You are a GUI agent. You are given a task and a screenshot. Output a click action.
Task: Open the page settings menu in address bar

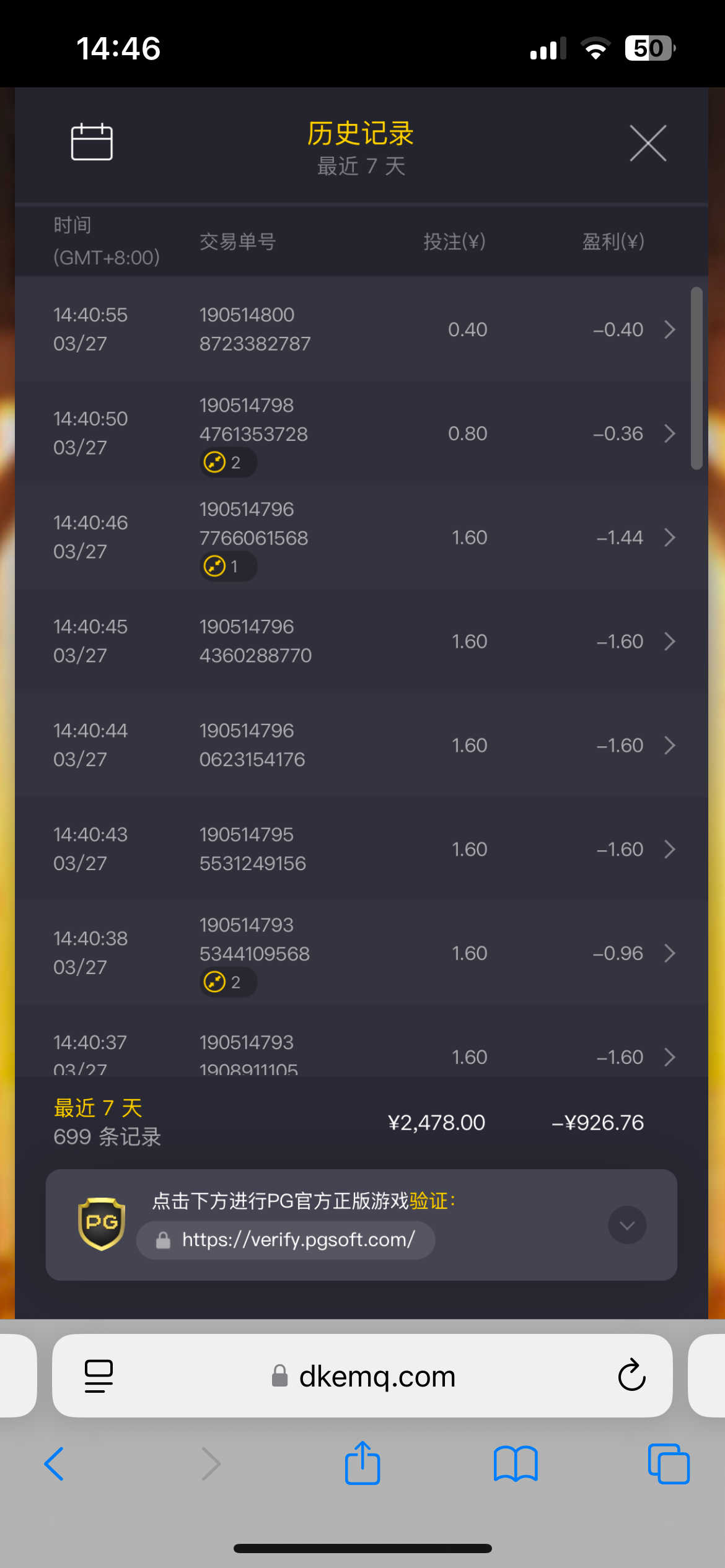pyautogui.click(x=99, y=1376)
